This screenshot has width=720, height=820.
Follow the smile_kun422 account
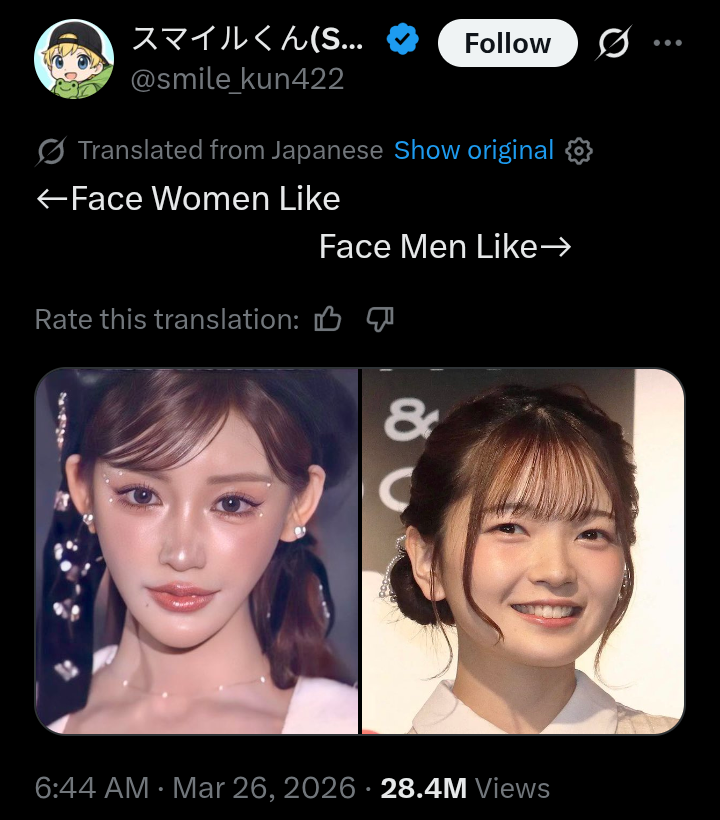pos(507,44)
